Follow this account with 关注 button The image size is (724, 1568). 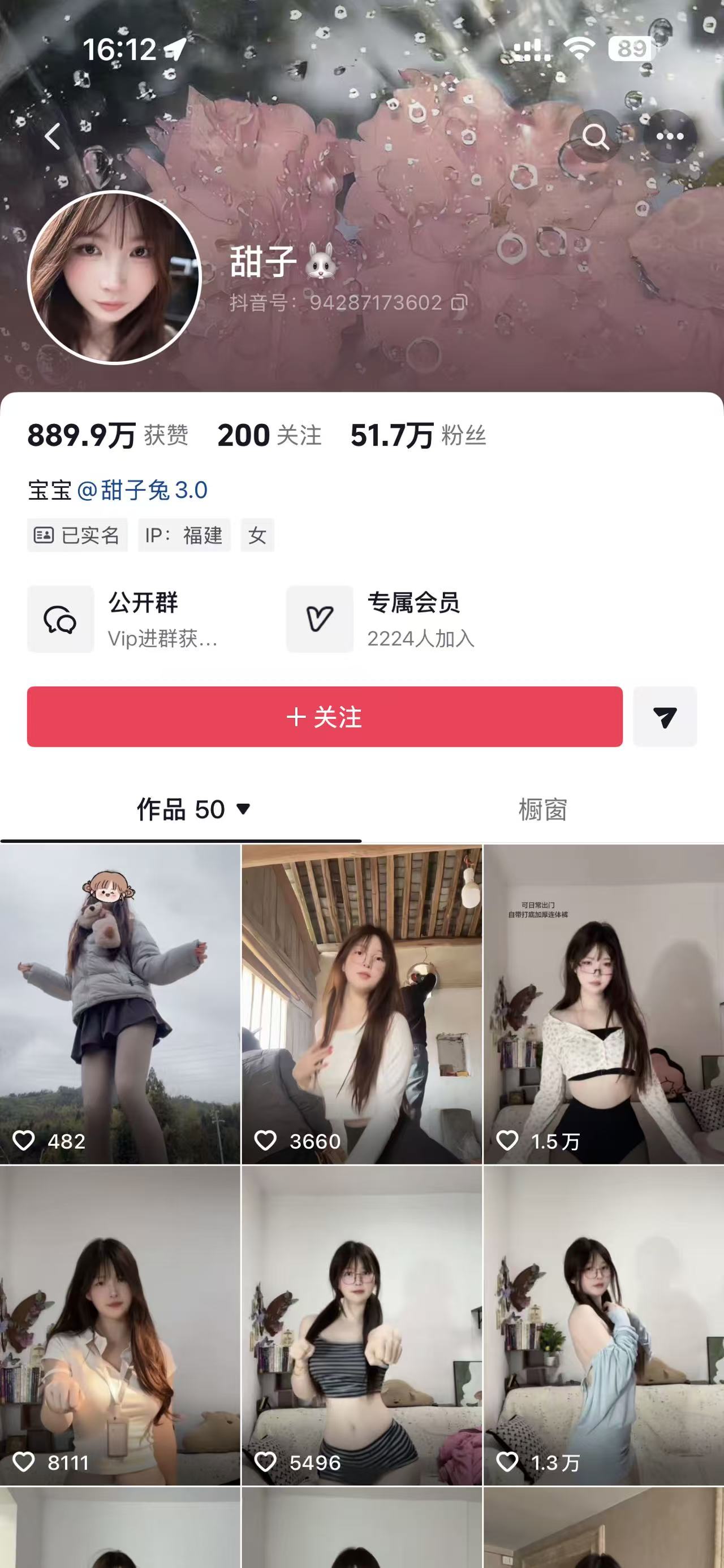point(325,716)
